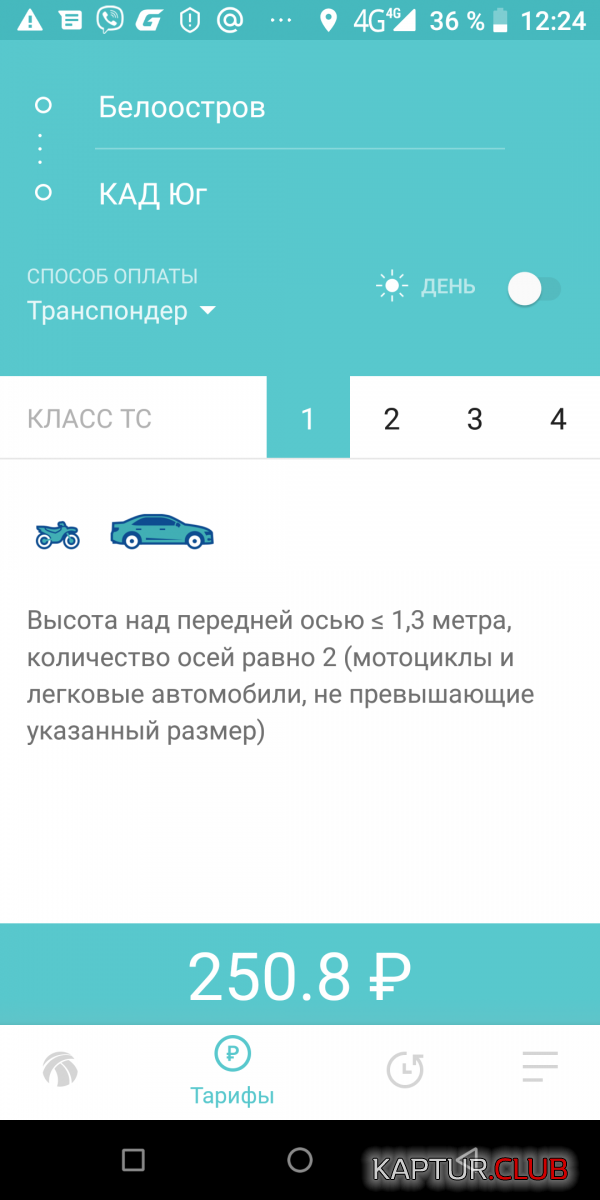
Task: Expand the Транспондер payment method dropdown
Action: tap(121, 311)
